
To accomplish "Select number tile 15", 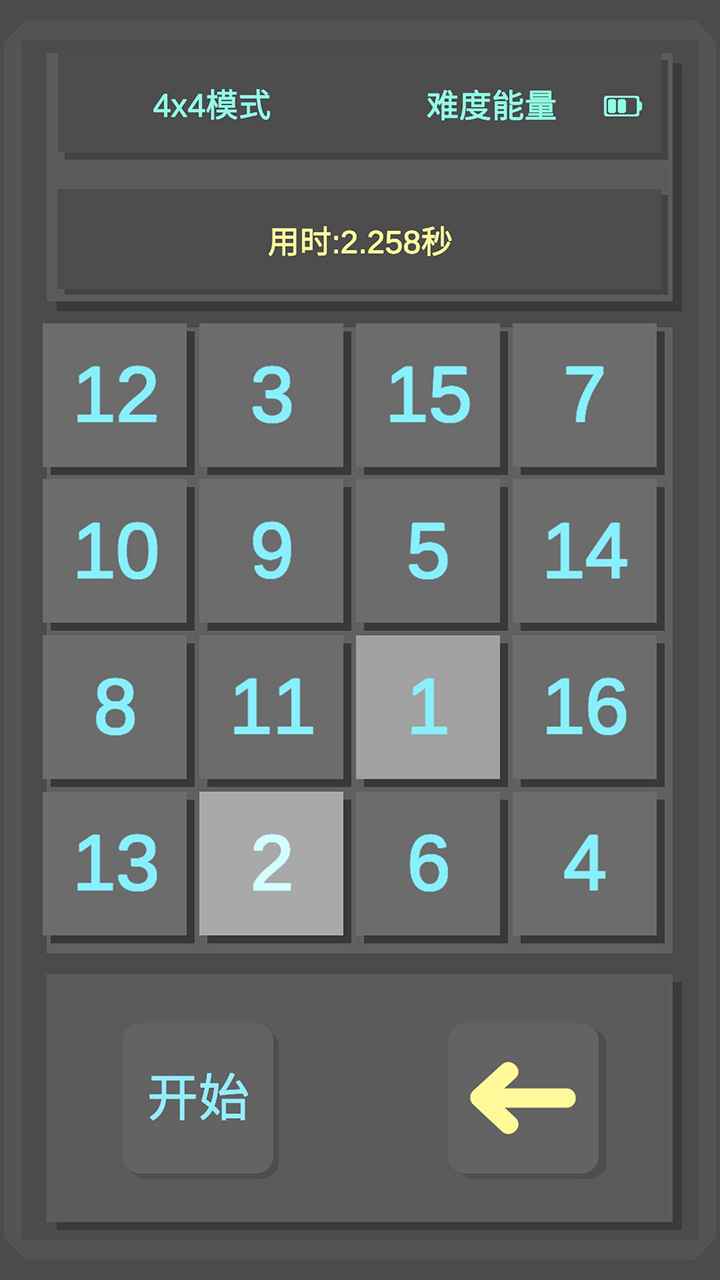I will pyautogui.click(x=428, y=394).
